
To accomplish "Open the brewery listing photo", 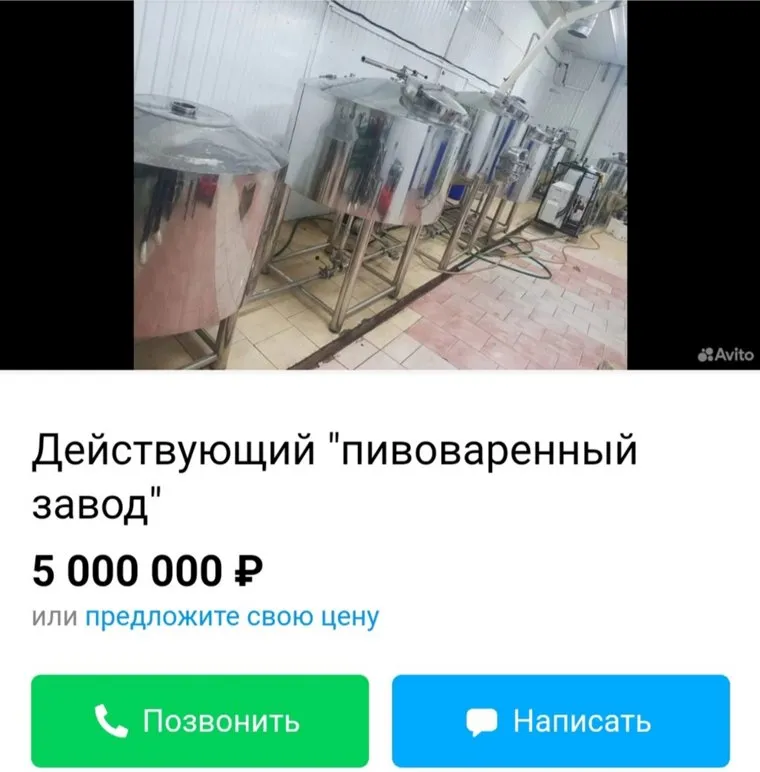I will pos(380,185).
